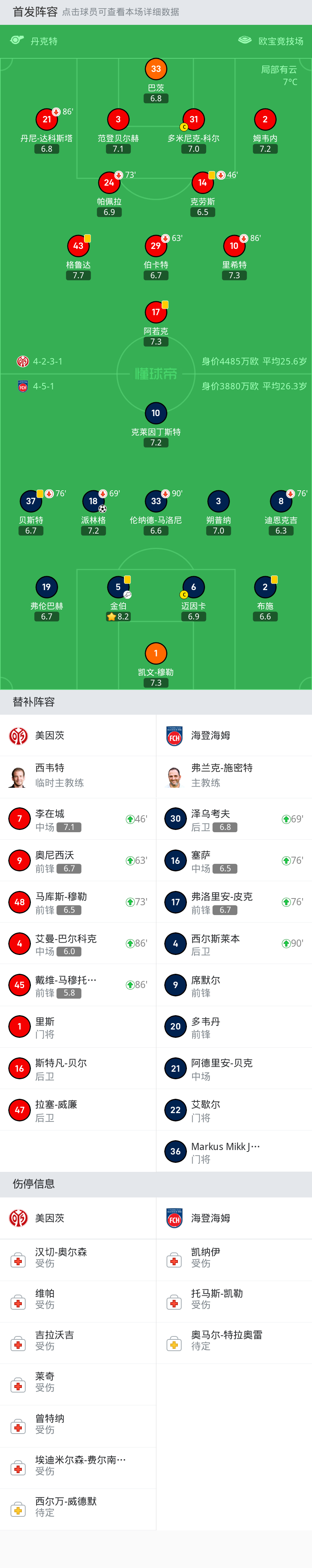View 丹尼-达科斯塔 player details
Screen dimensions: 312x1568
[47, 120]
